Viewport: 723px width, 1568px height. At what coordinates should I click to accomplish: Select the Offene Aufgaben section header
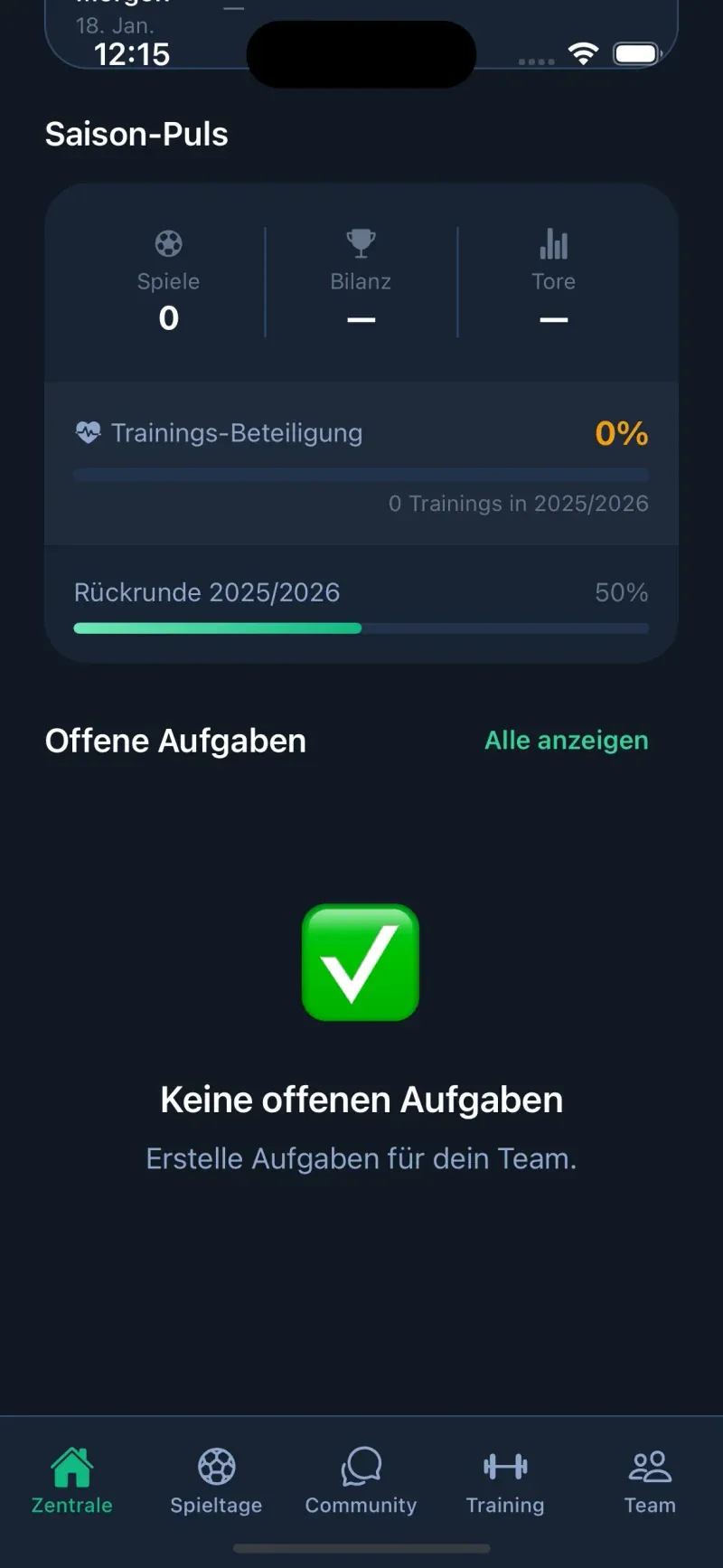[175, 740]
